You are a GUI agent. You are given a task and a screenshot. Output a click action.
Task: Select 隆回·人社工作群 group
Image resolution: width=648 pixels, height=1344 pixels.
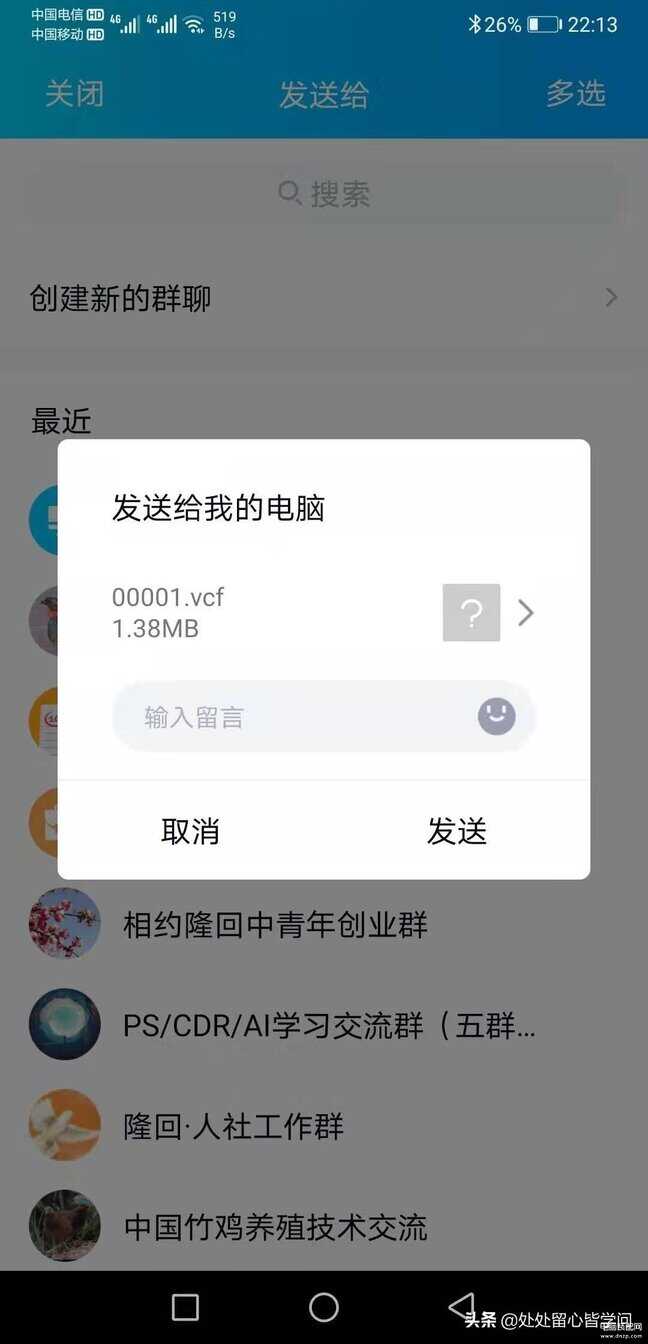[233, 1127]
